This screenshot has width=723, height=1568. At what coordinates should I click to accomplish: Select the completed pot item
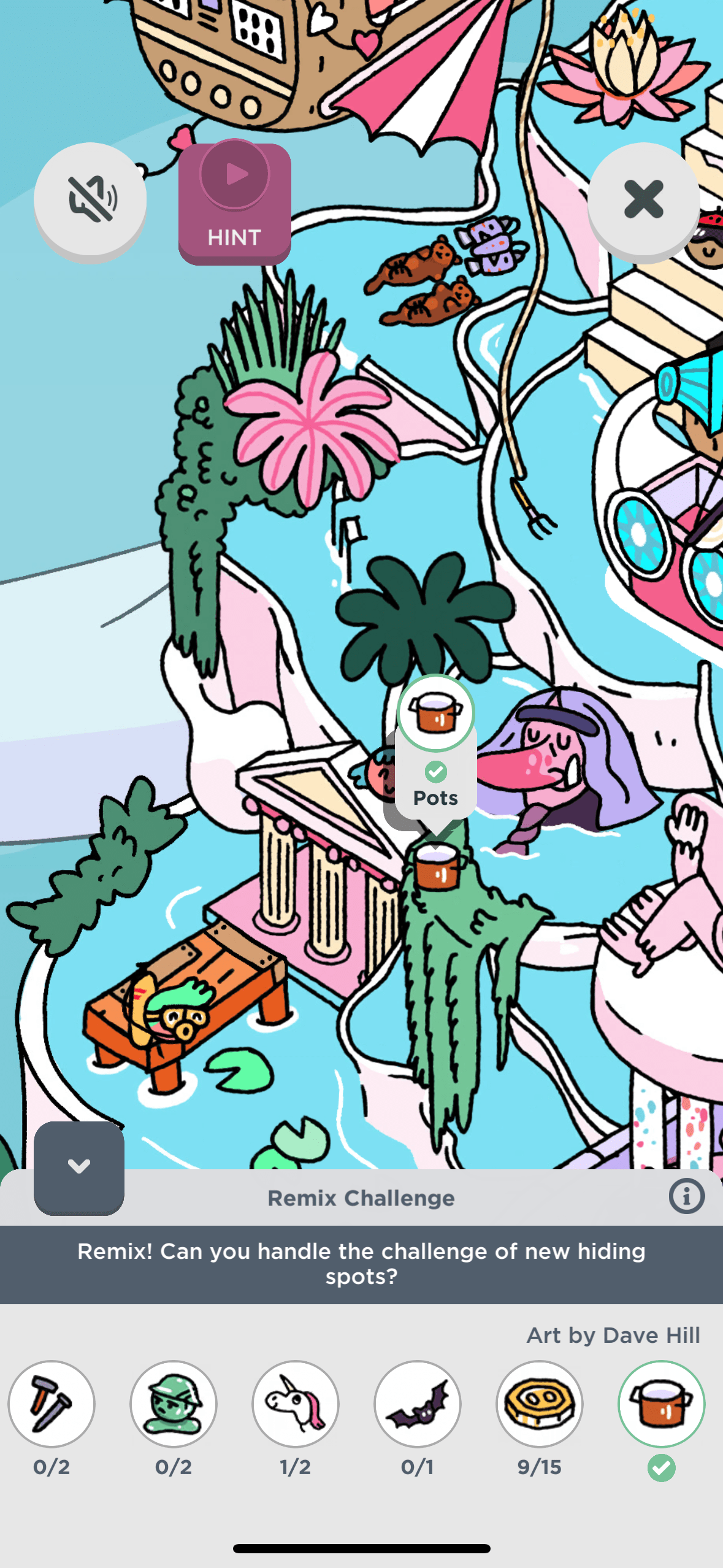coord(661,1404)
